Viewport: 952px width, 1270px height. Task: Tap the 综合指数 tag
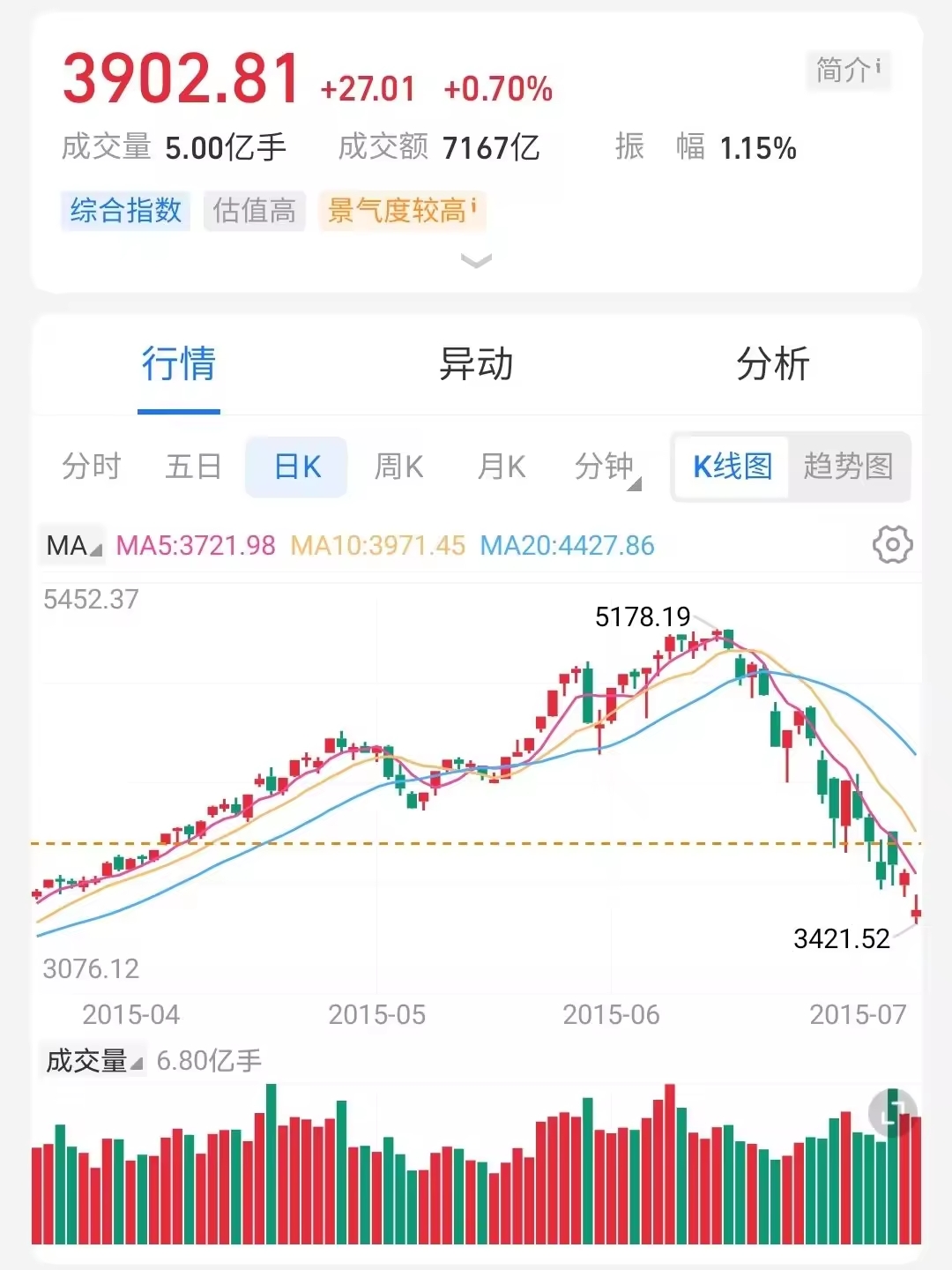pyautogui.click(x=126, y=211)
